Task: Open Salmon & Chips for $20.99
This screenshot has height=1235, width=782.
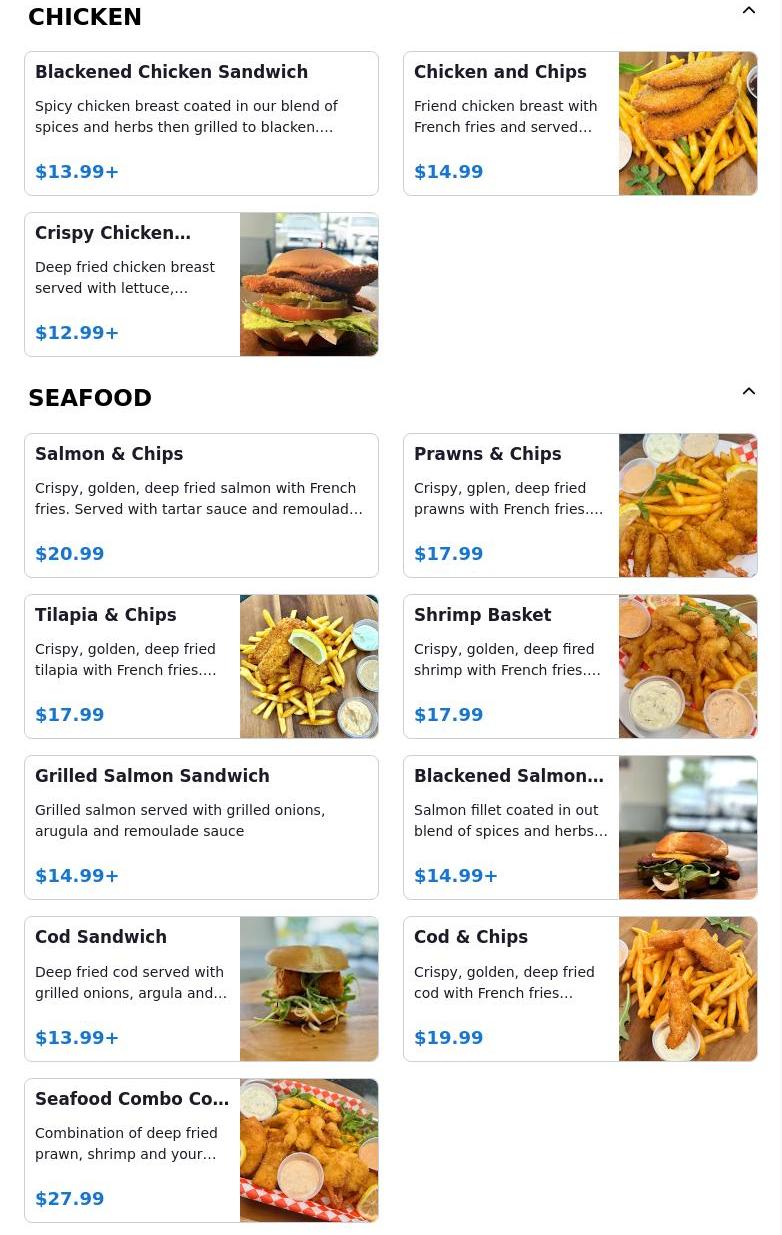Action: point(201,506)
